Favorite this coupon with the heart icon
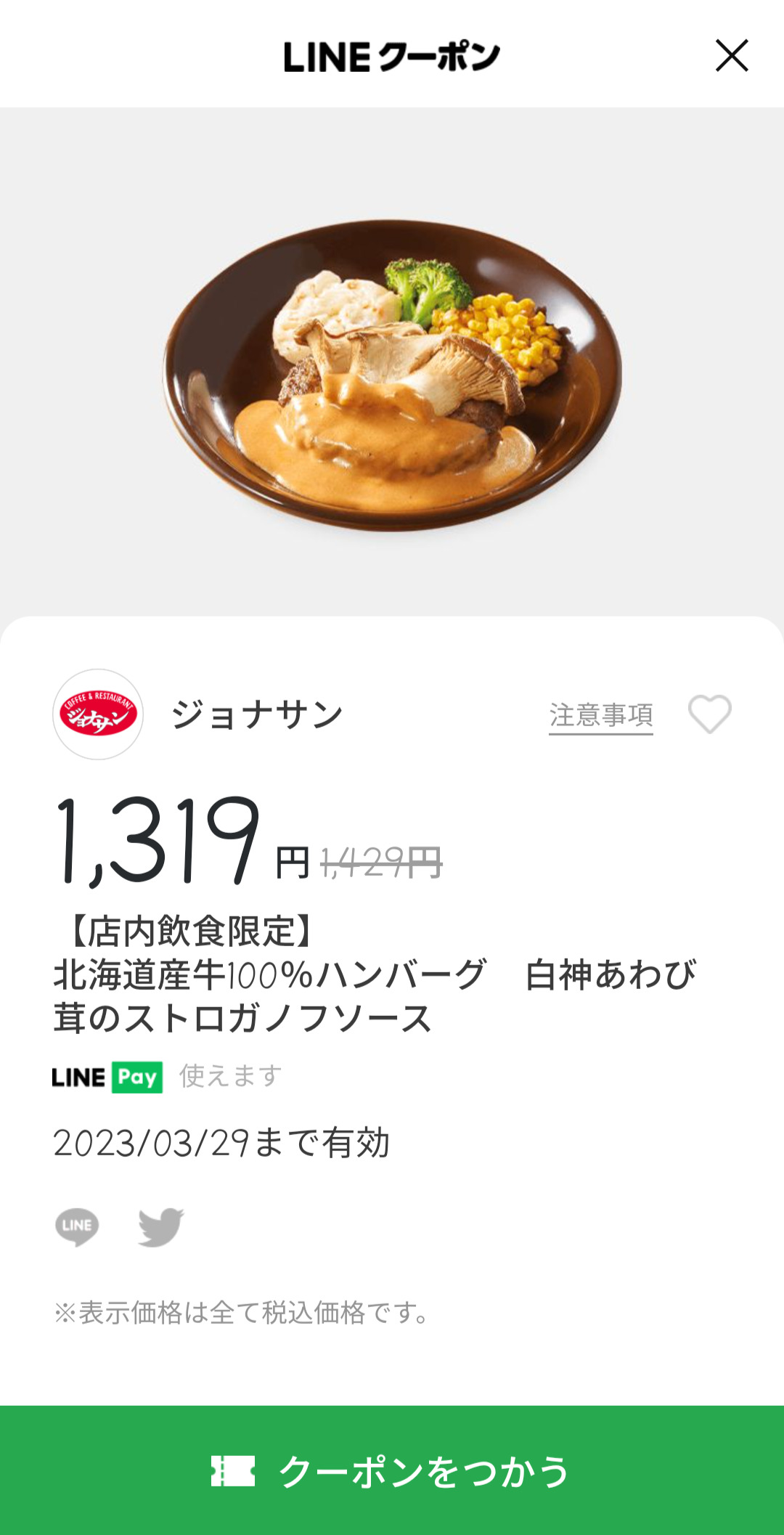The width and height of the screenshot is (784, 1535). pos(709,714)
